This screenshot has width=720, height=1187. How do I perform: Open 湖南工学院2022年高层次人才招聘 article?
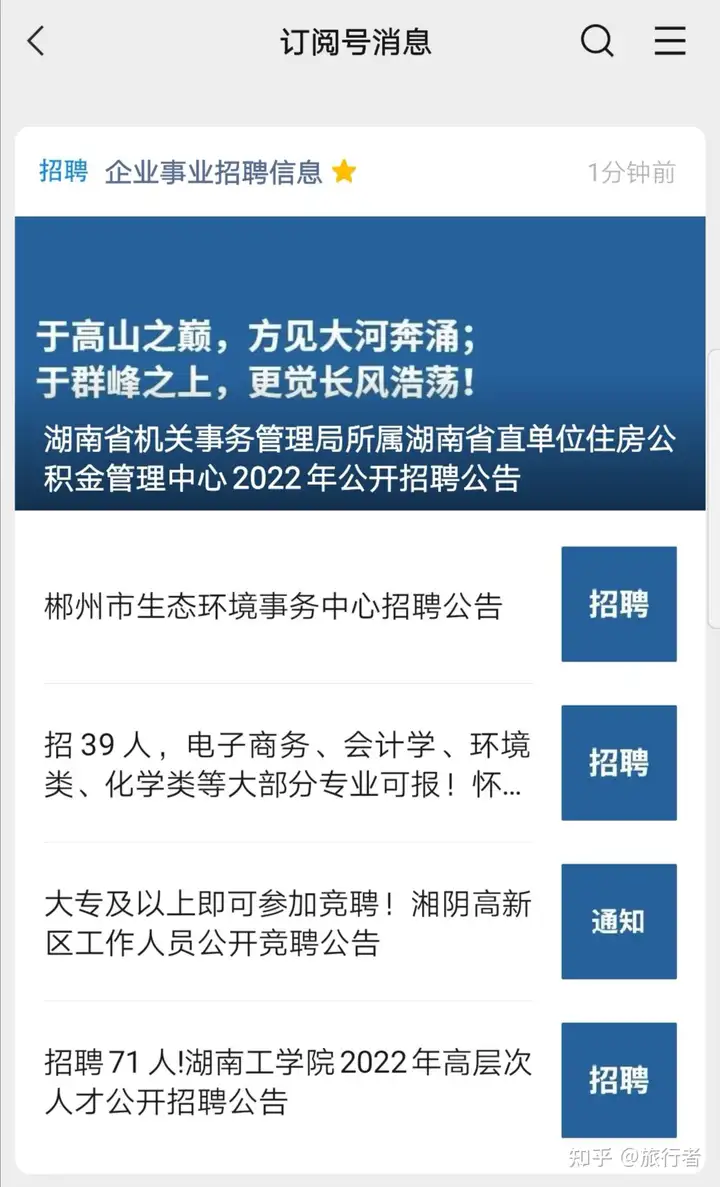(x=360, y=1081)
